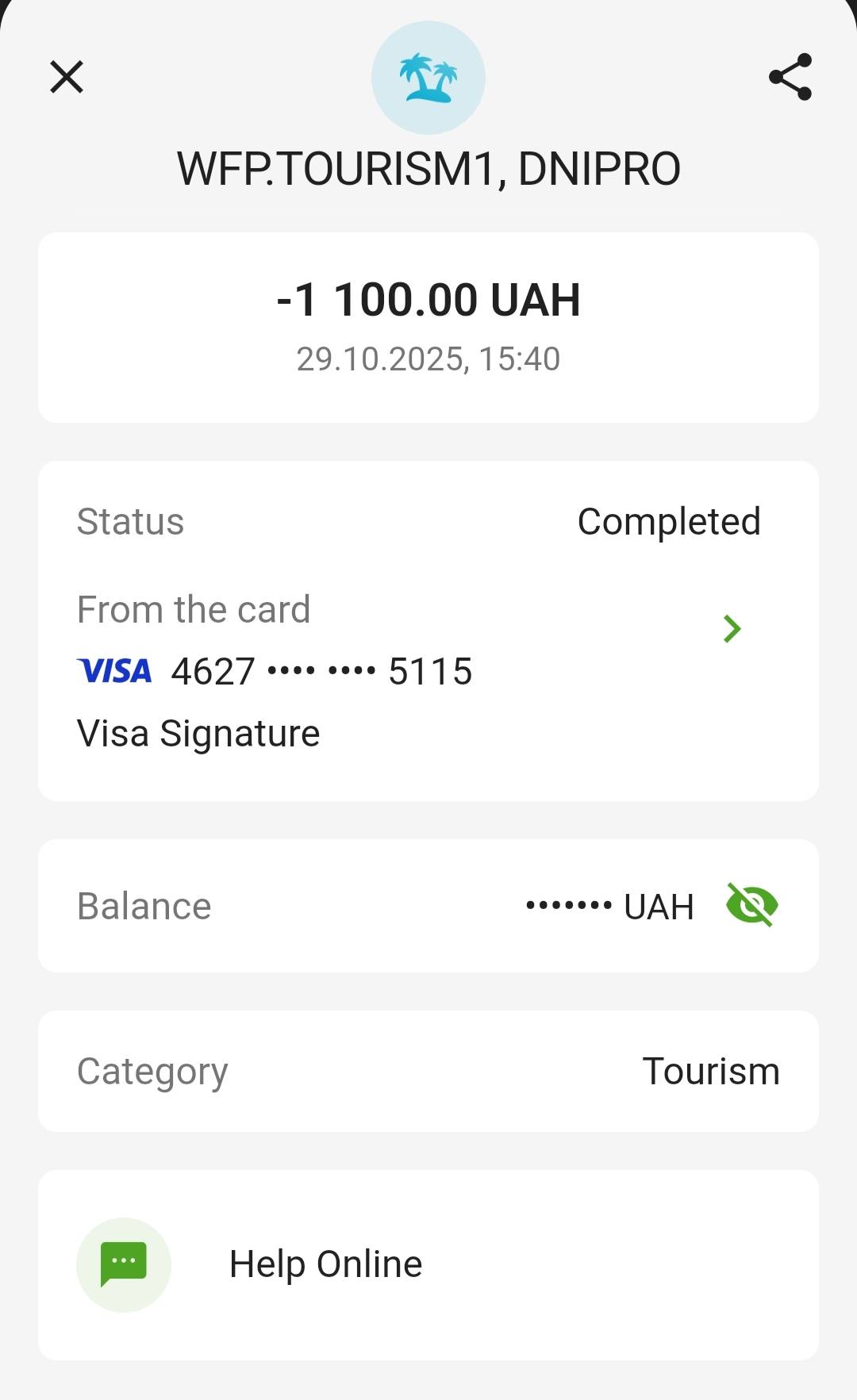Open the Visa Signature card details
Viewport: 857px width, 1400px height.
coord(731,629)
